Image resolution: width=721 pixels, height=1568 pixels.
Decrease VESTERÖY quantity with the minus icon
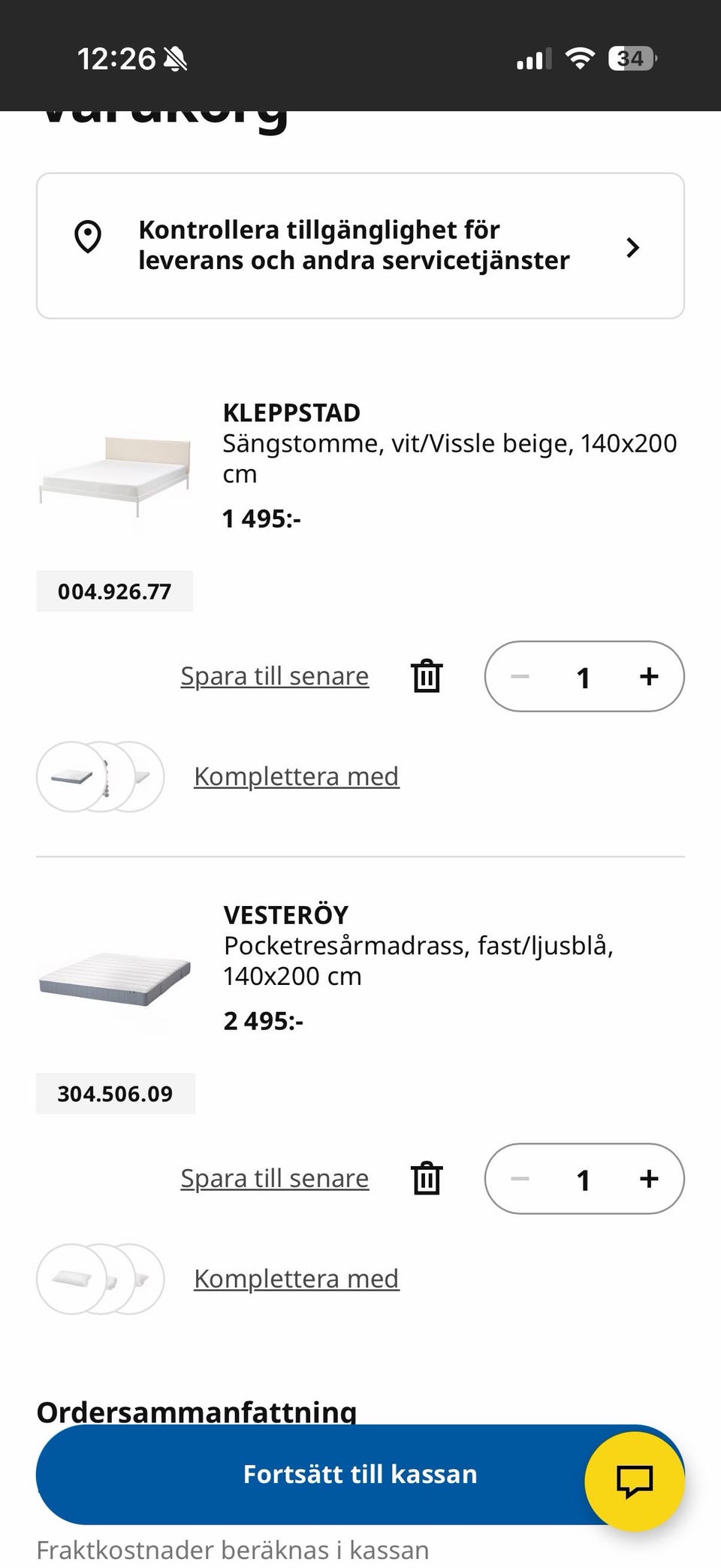pos(520,1179)
